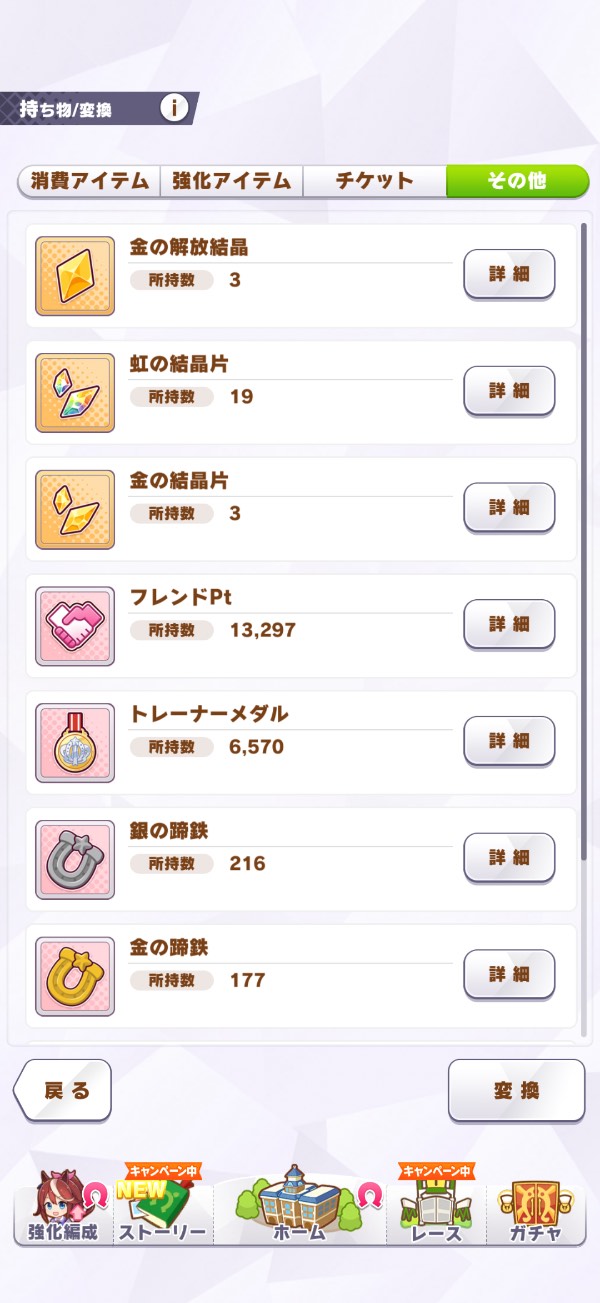Tap the 変換 button
The height and width of the screenshot is (1303, 600).
click(x=516, y=1090)
